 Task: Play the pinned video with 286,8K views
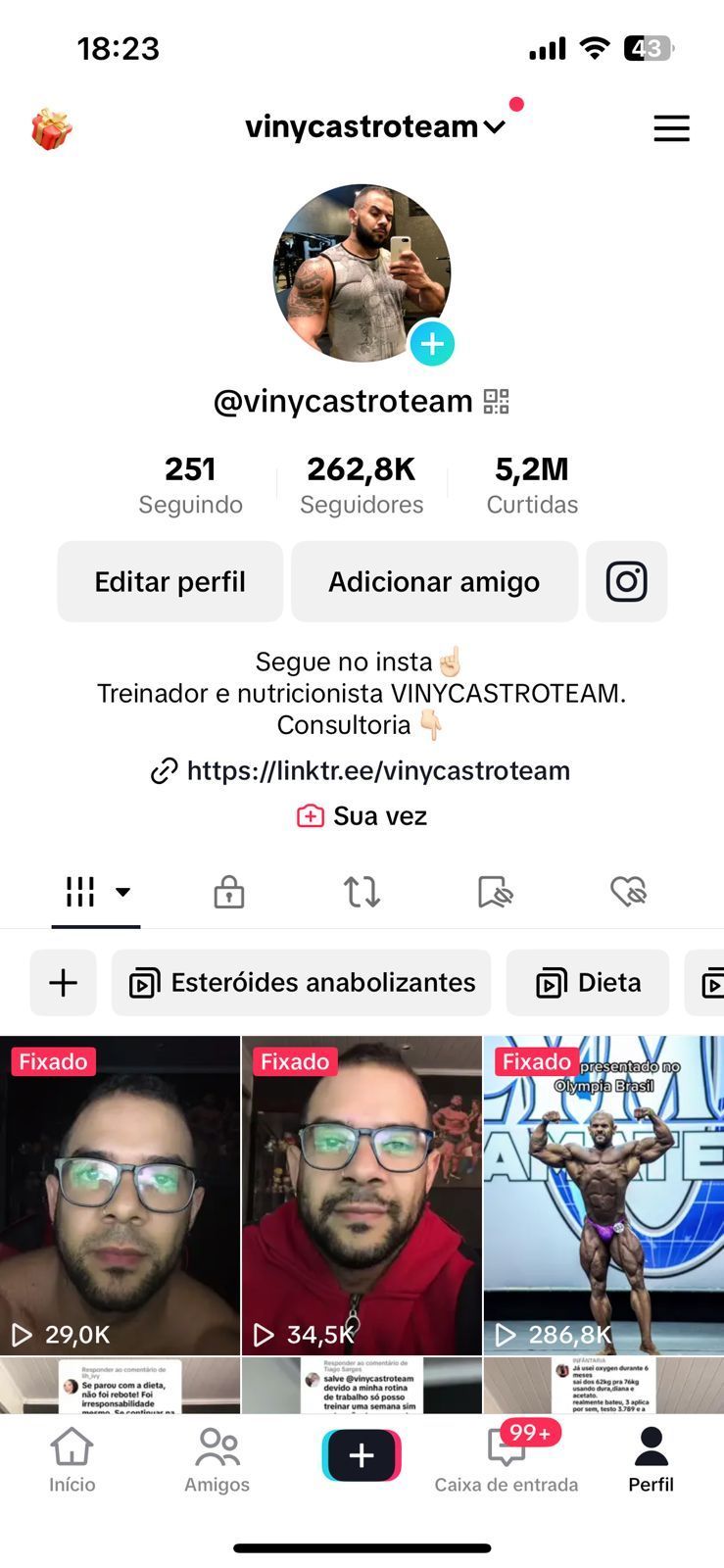[x=603, y=1196]
